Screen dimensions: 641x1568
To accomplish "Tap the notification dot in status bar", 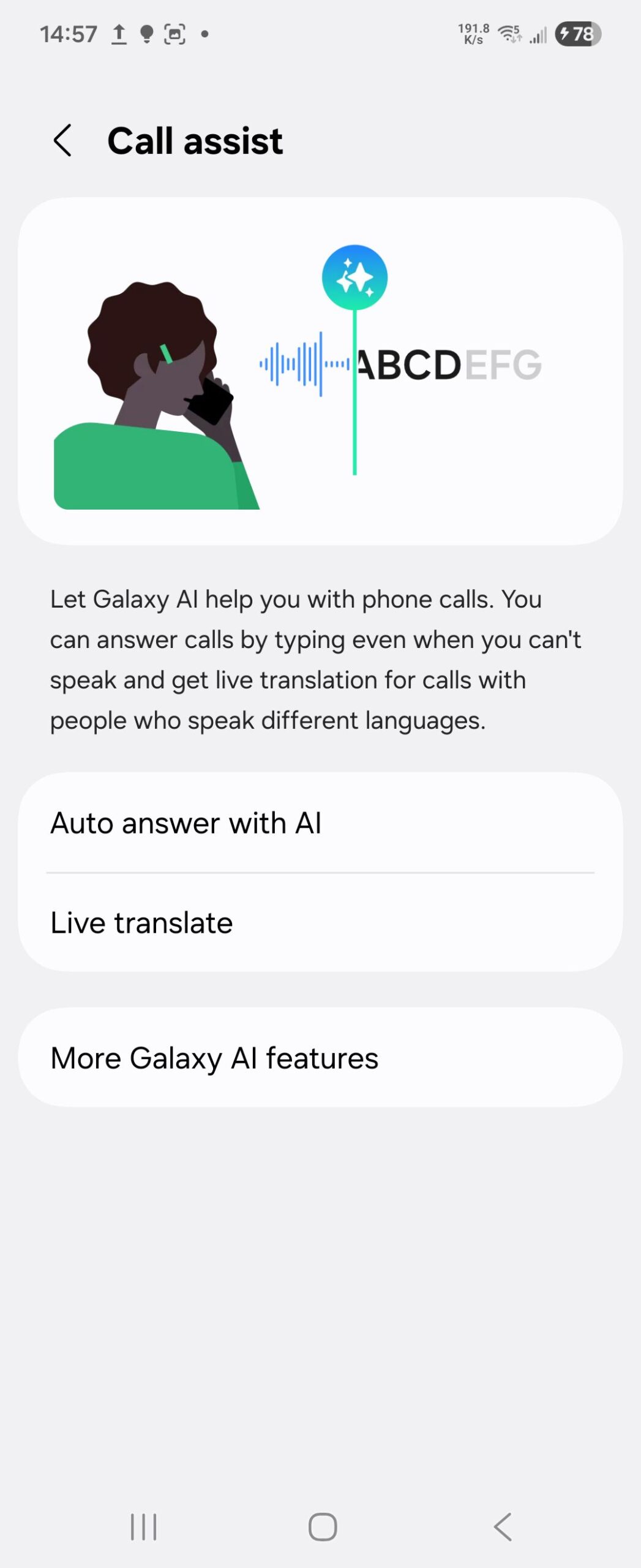I will (204, 35).
